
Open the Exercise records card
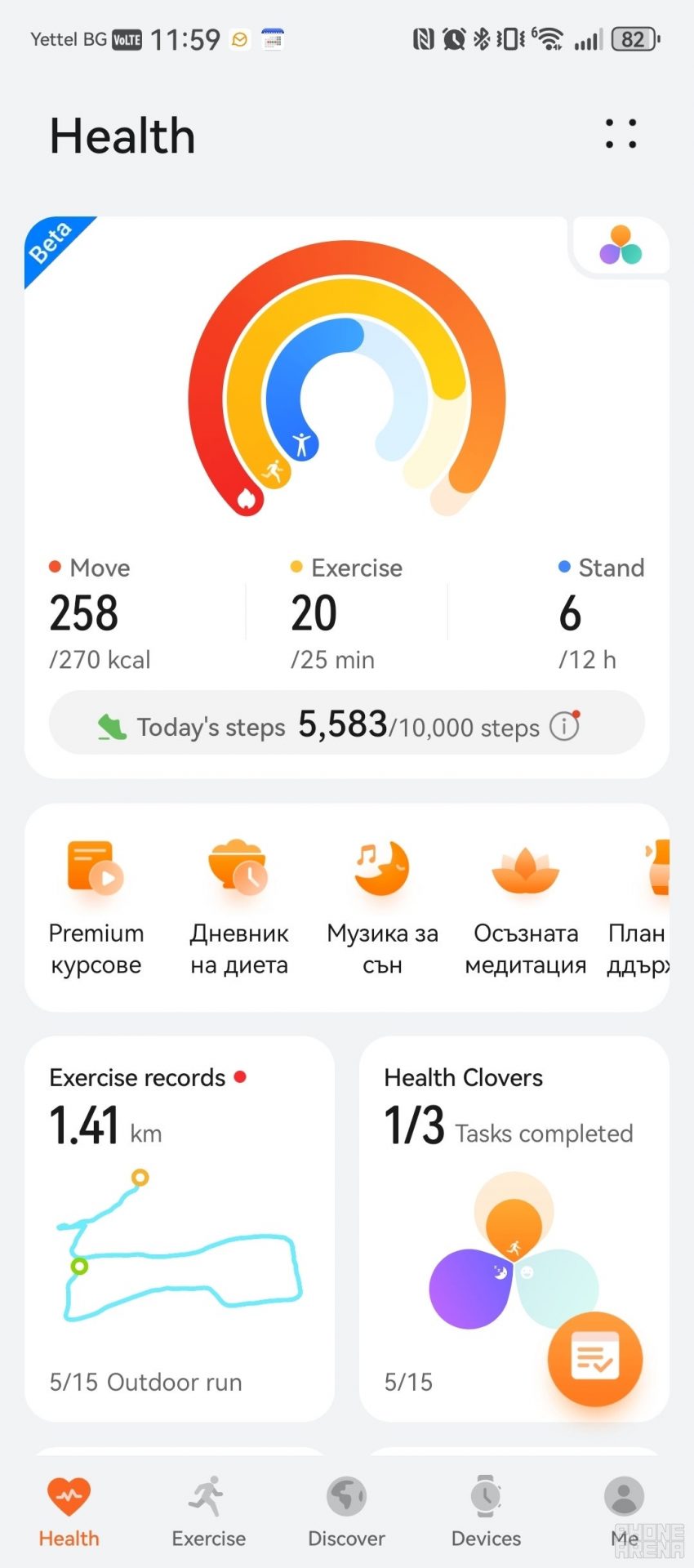click(180, 1229)
